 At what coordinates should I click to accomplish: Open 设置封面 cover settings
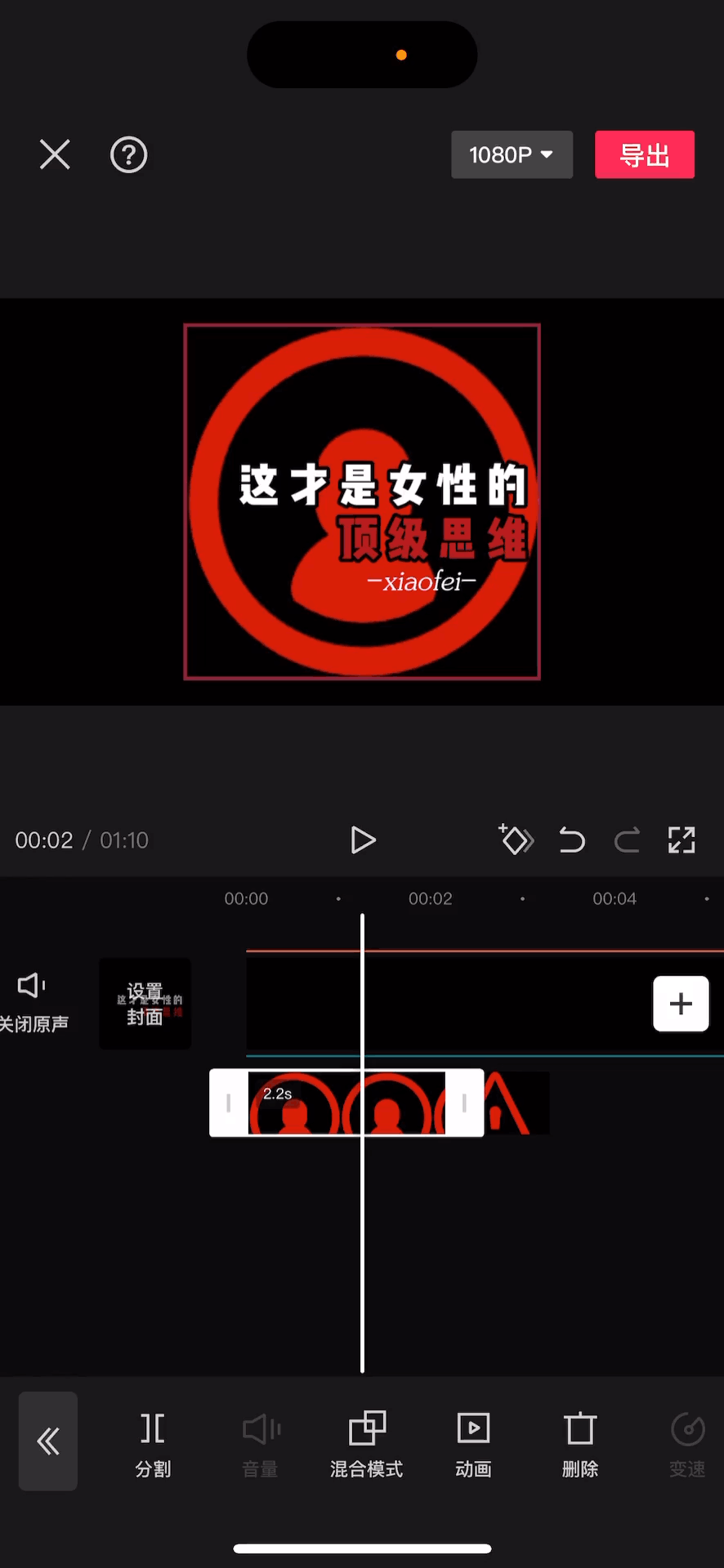pos(145,1004)
